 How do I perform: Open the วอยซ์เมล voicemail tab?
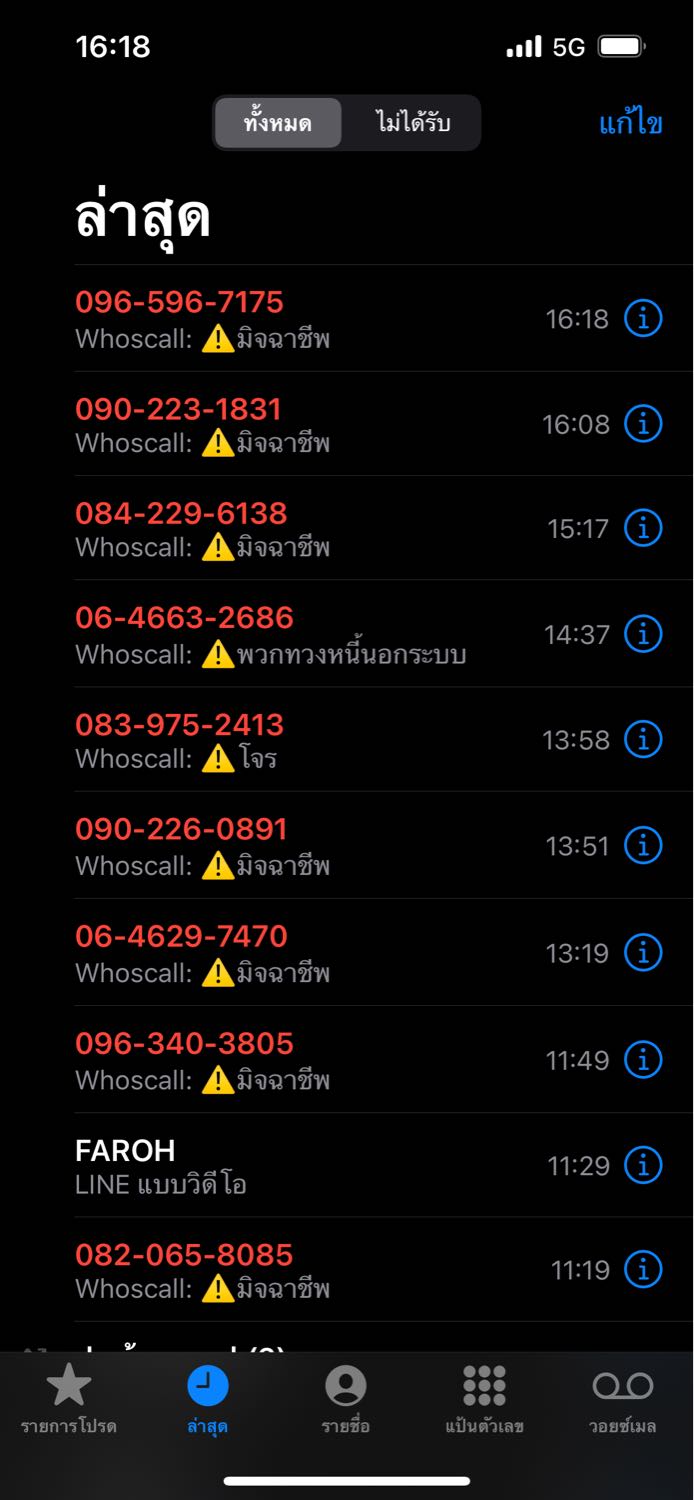tap(623, 1400)
